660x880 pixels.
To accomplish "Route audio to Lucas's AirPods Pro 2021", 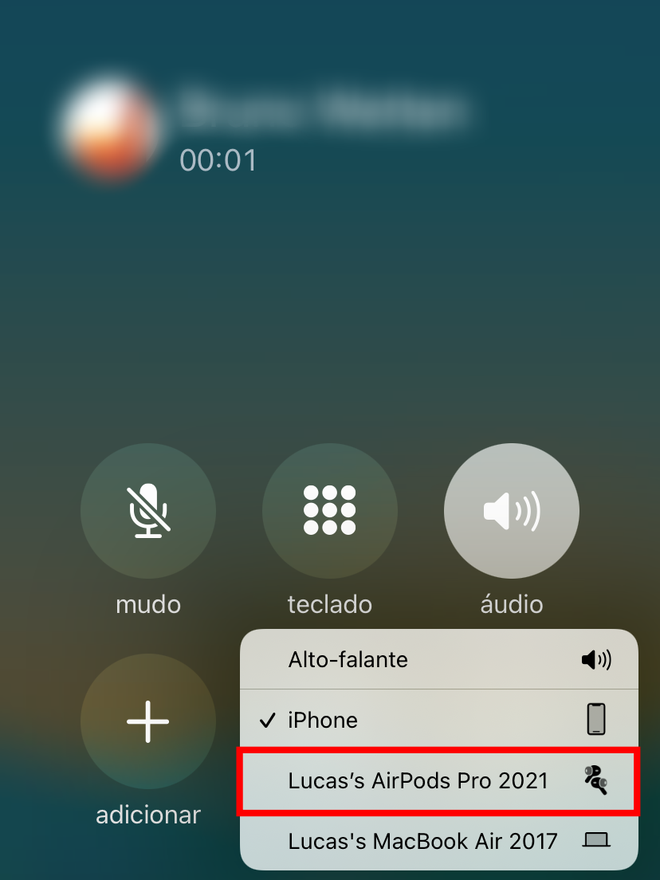I will 438,781.
